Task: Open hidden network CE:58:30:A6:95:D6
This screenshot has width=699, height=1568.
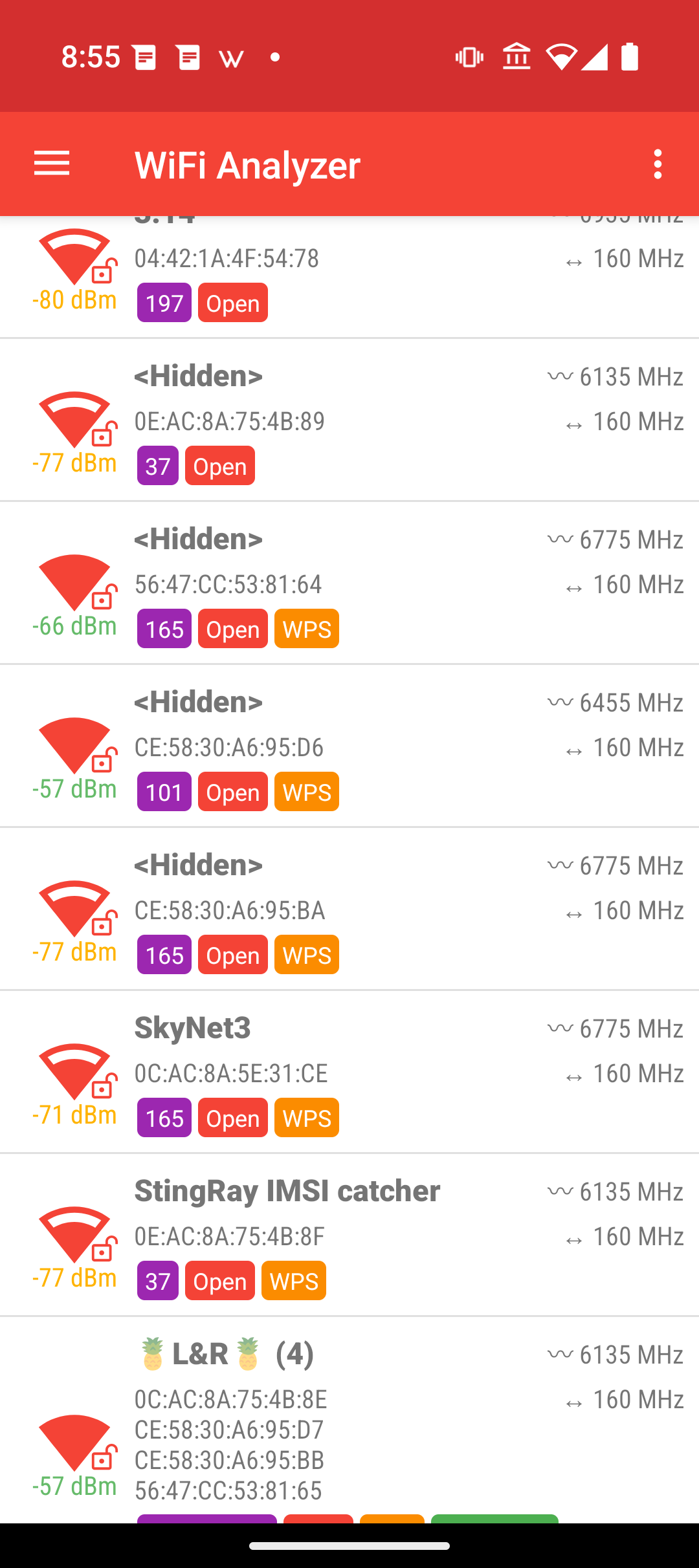Action: pyautogui.click(x=349, y=746)
